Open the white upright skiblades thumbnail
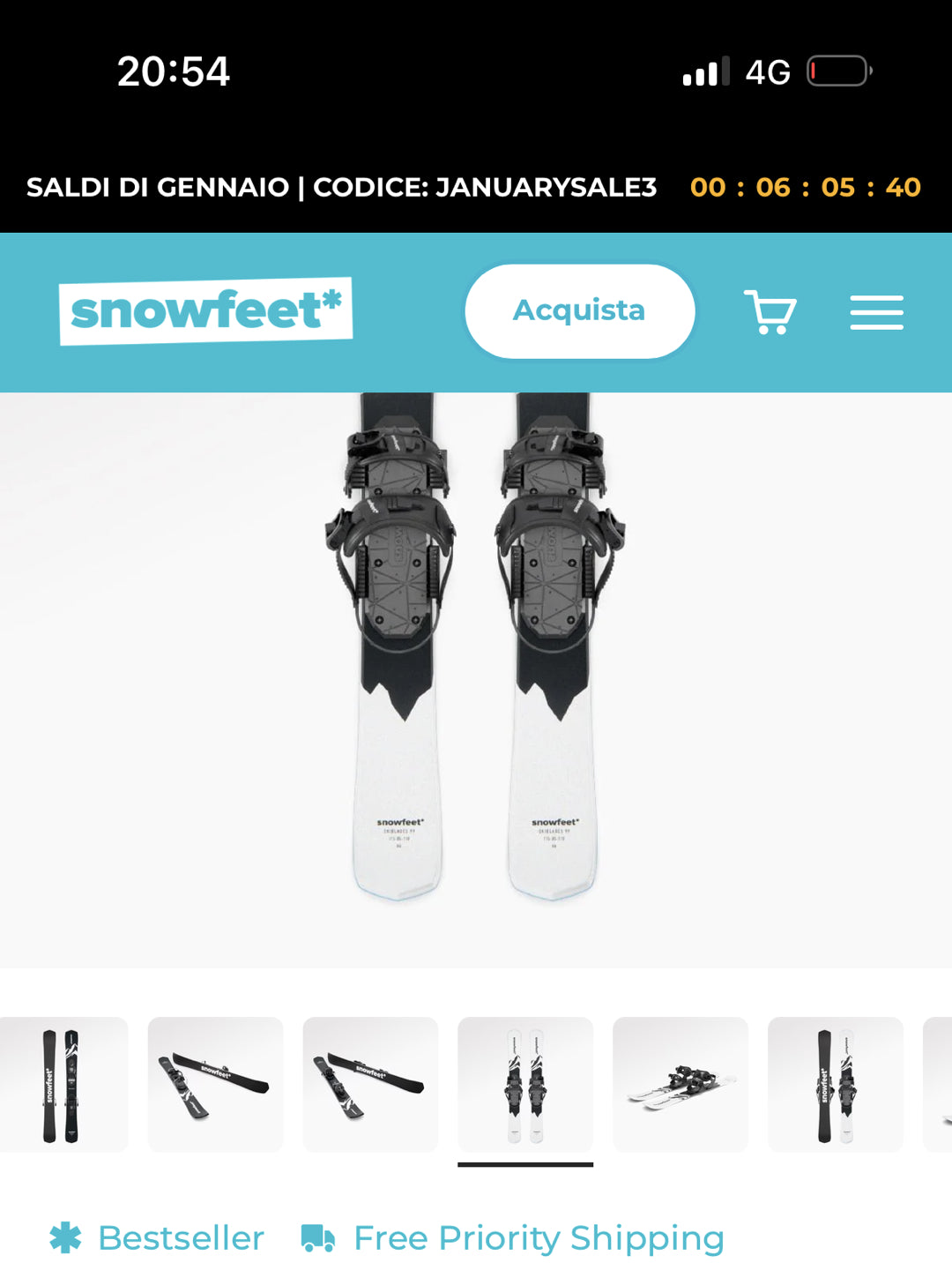 526,1085
